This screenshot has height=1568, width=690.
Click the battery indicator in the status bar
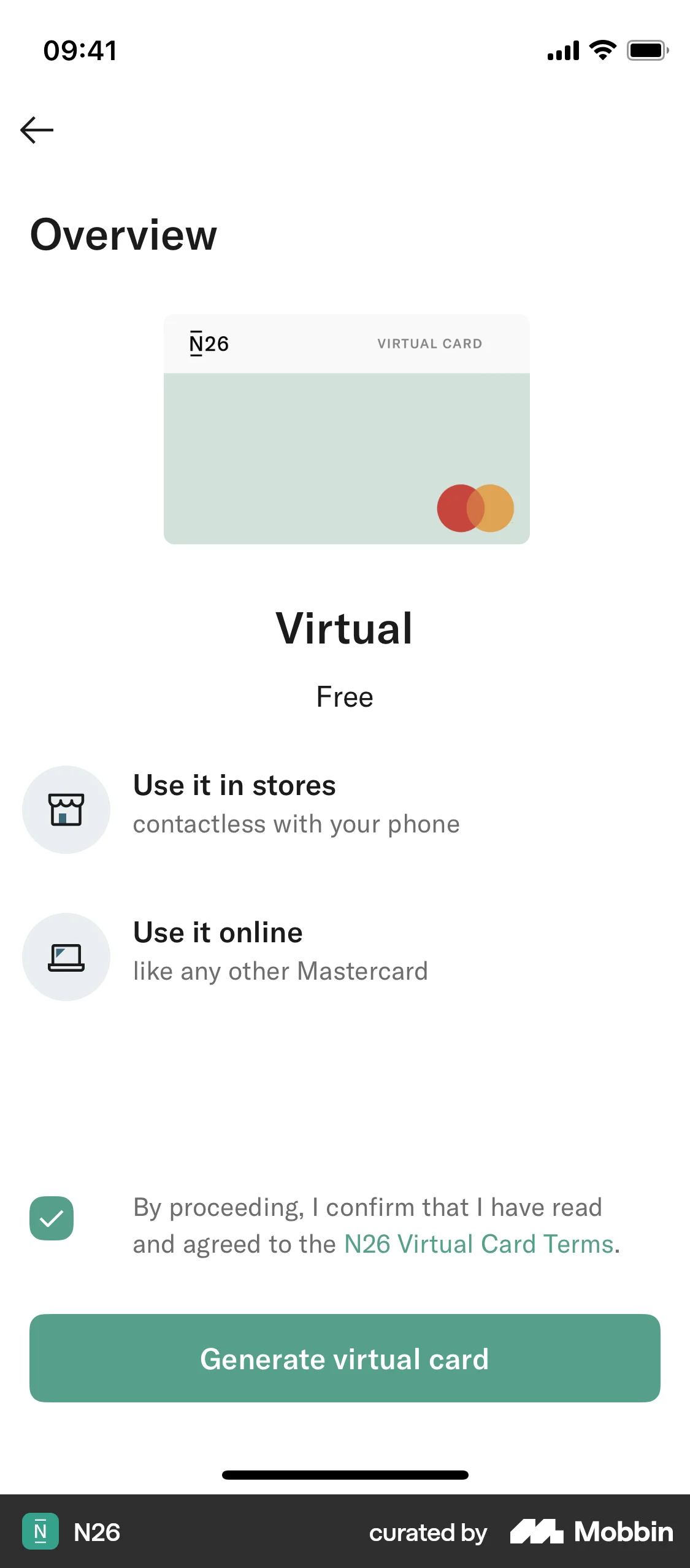646,50
